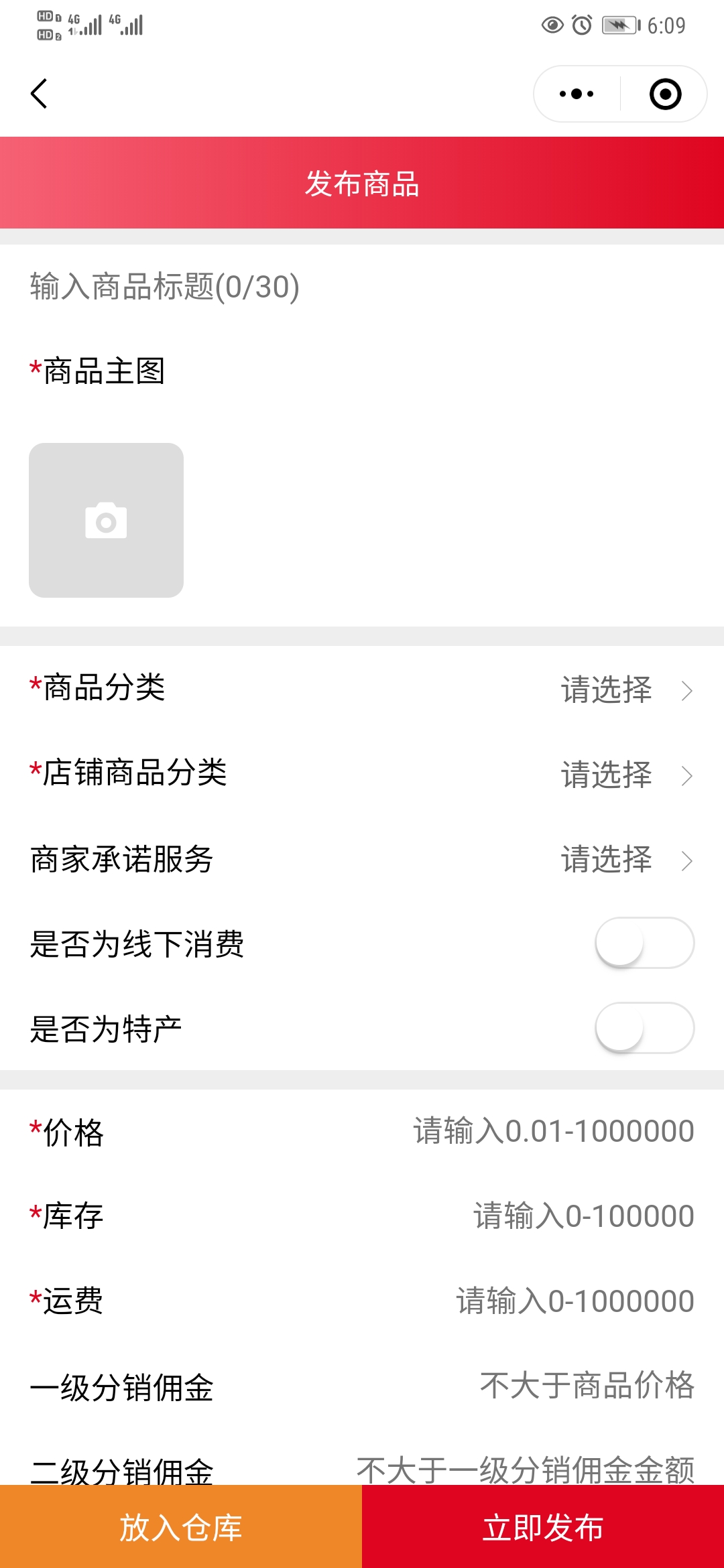Select the 运费 input field
Screen dimensions: 724x1568
click(x=575, y=1301)
